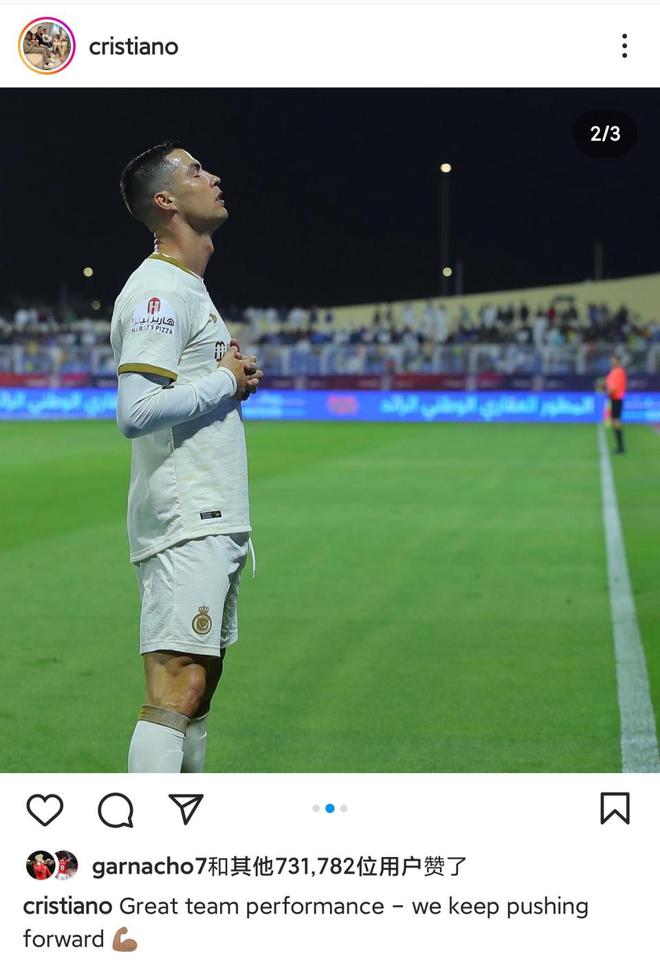Image resolution: width=660 pixels, height=963 pixels.
Task: View garnacho7's profile from the likes line
Action: (148, 867)
